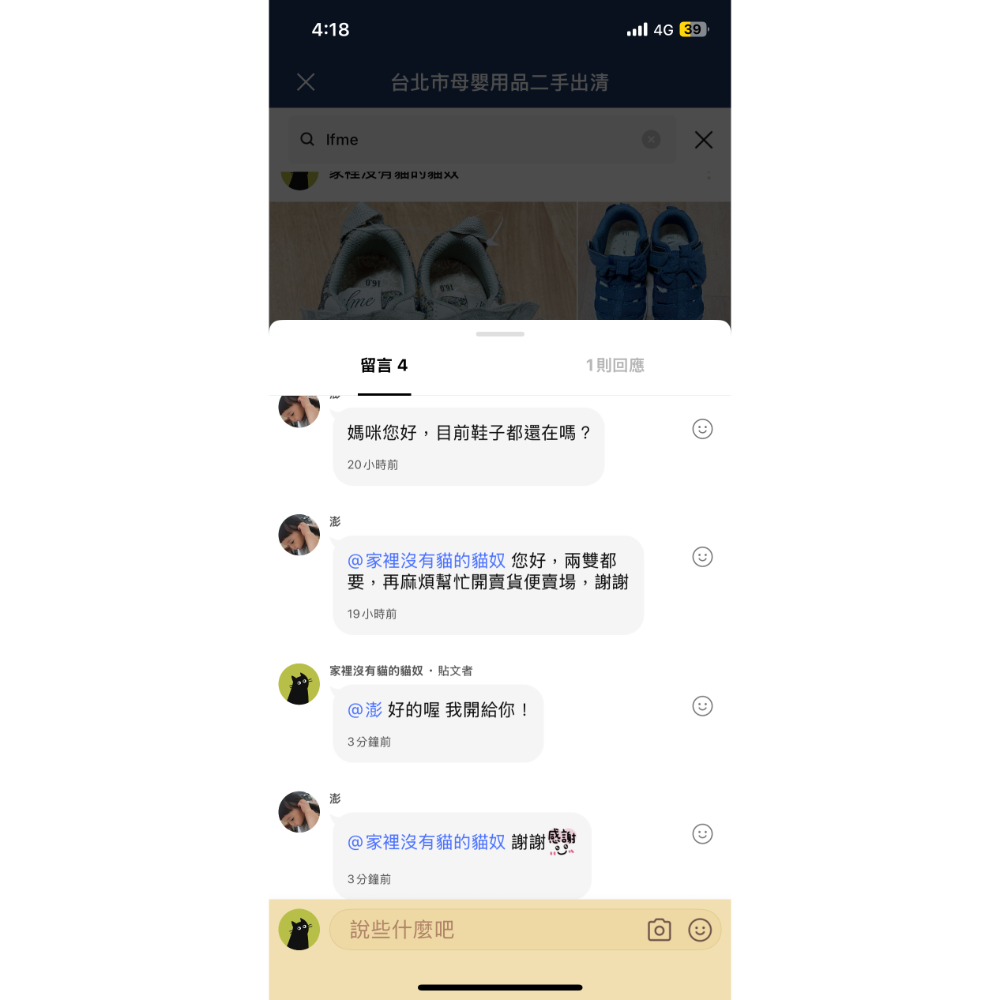Tap the comment sheet's drag handle
Image resolution: width=1000 pixels, height=1000 pixels.
coord(500,334)
